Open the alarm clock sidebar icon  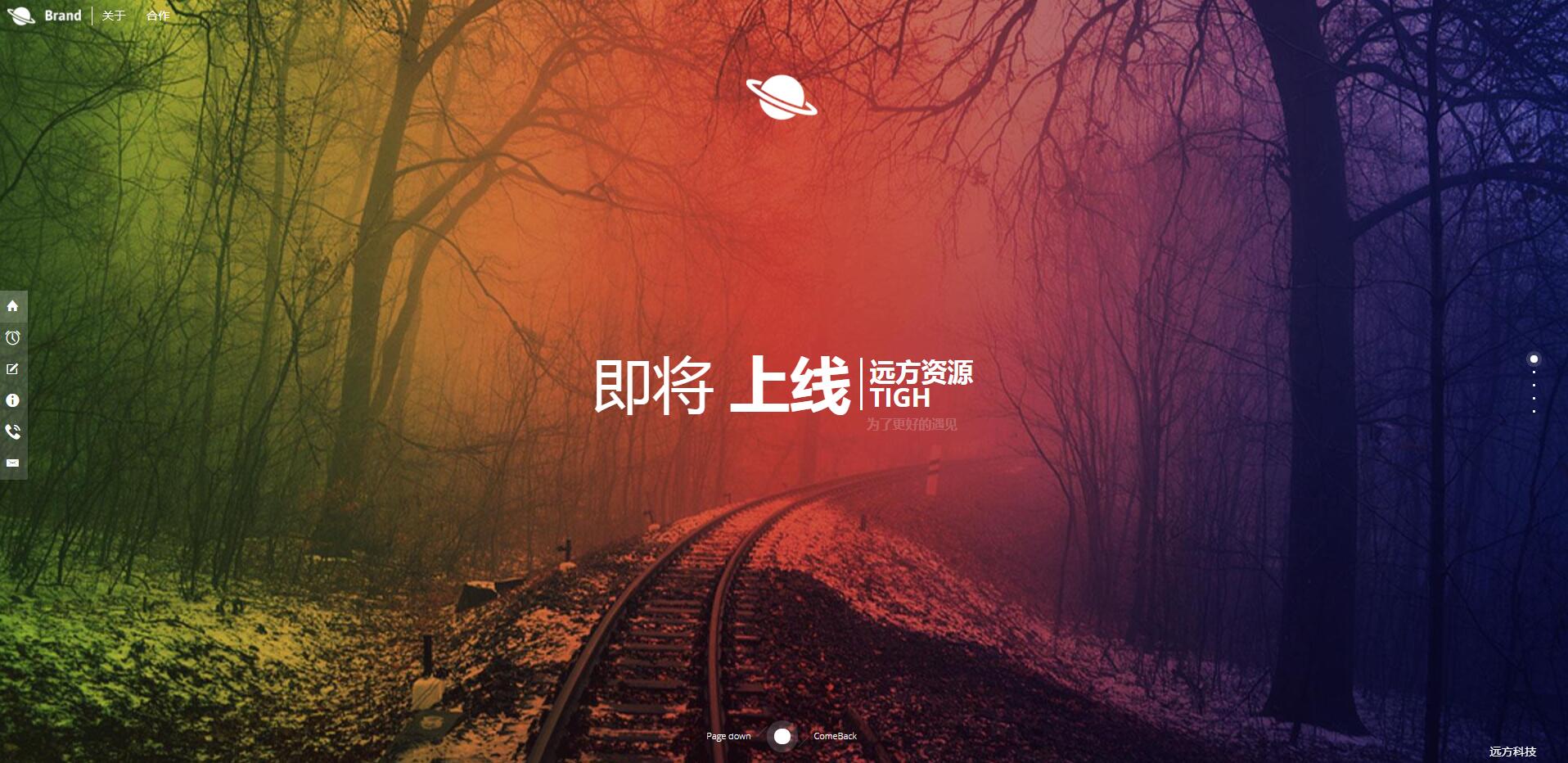13,338
